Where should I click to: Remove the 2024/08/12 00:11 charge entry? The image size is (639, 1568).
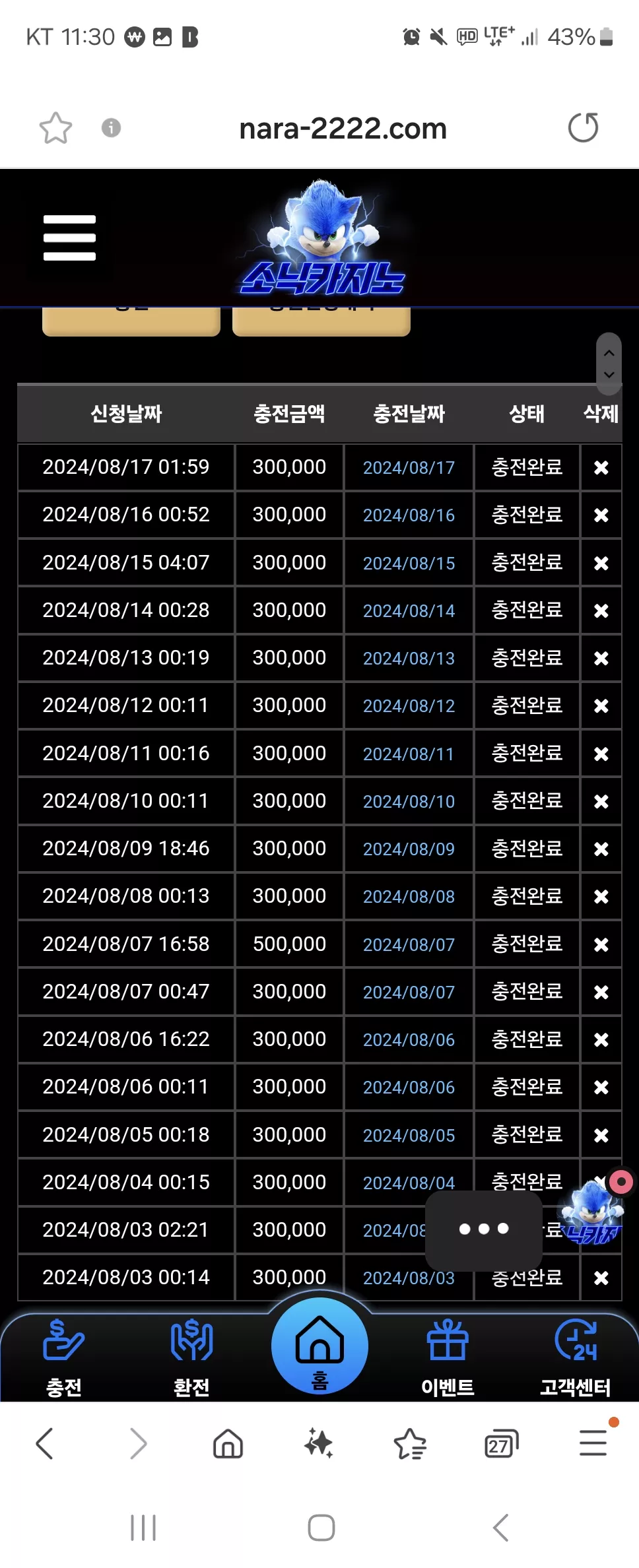(x=601, y=705)
